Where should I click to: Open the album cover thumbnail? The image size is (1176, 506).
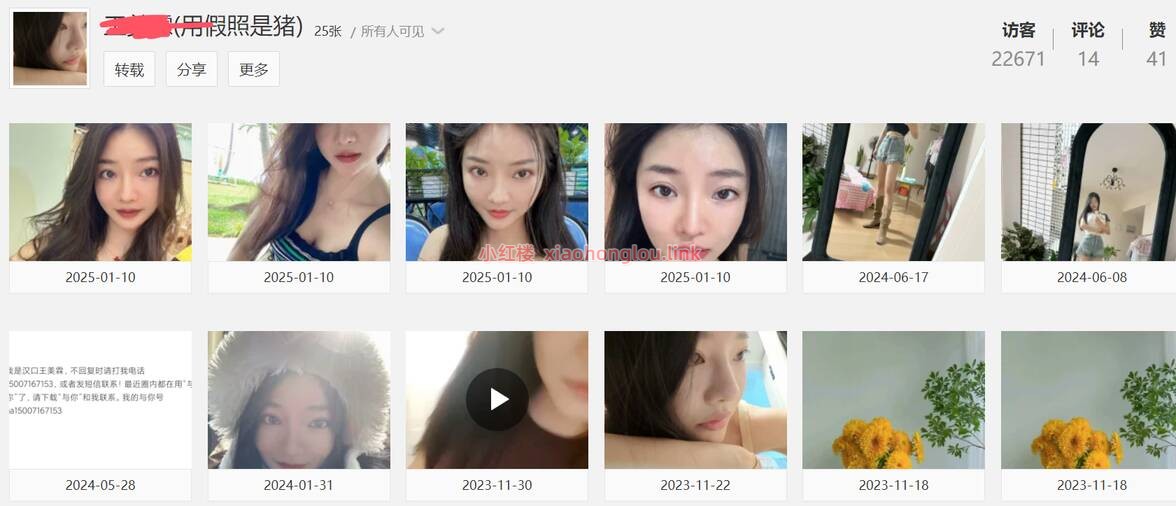tap(50, 48)
